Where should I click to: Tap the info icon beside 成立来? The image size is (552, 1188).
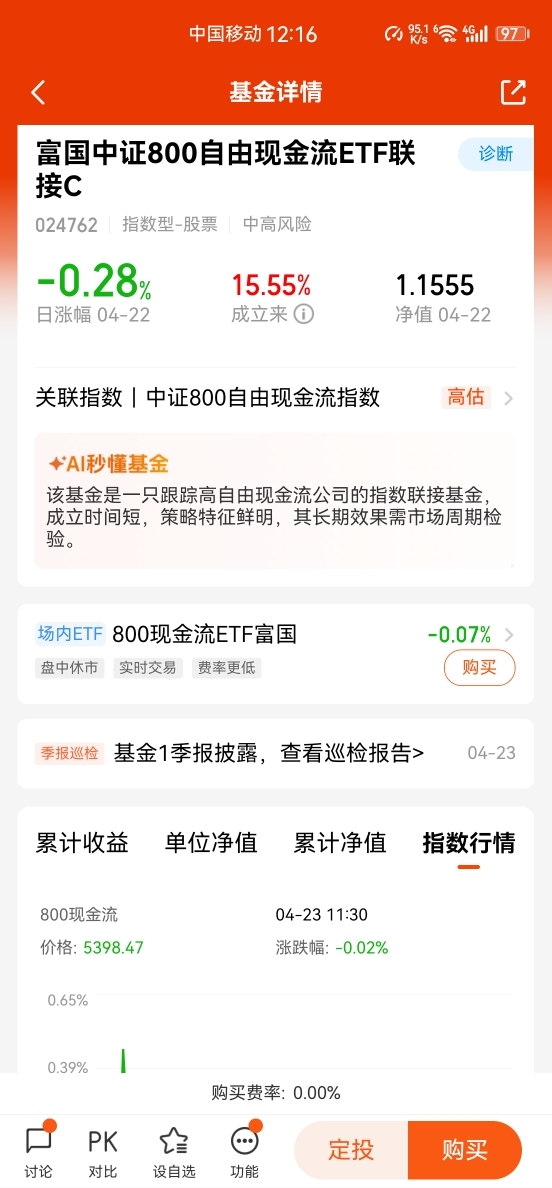(x=304, y=314)
